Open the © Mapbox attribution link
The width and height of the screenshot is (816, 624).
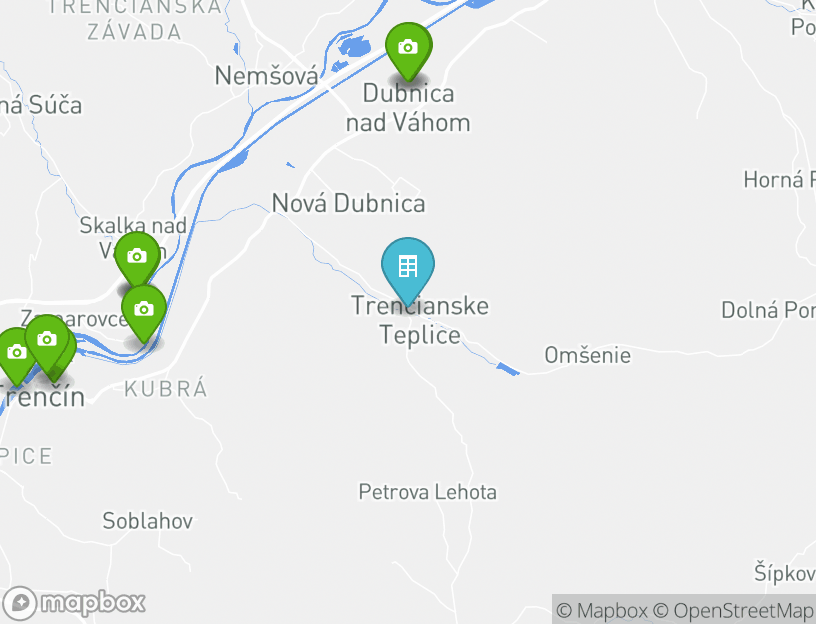pyautogui.click(x=602, y=610)
